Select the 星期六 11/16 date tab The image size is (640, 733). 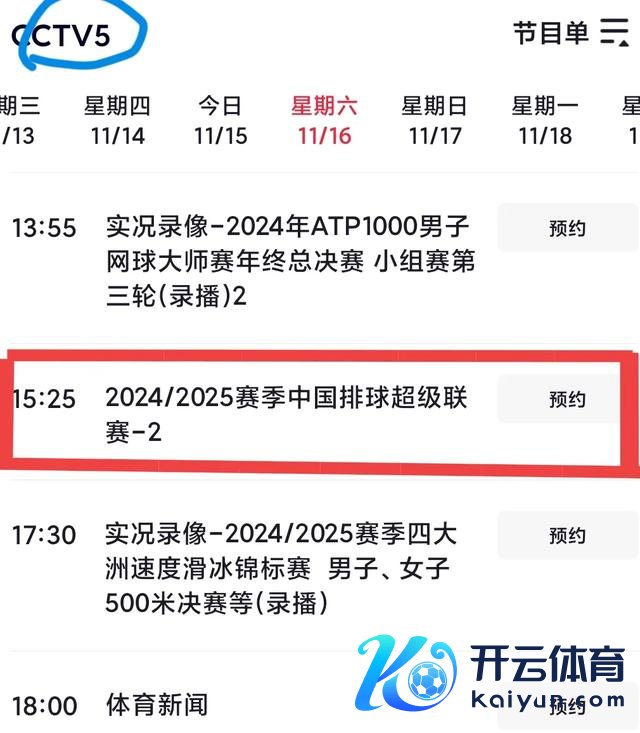click(x=324, y=121)
